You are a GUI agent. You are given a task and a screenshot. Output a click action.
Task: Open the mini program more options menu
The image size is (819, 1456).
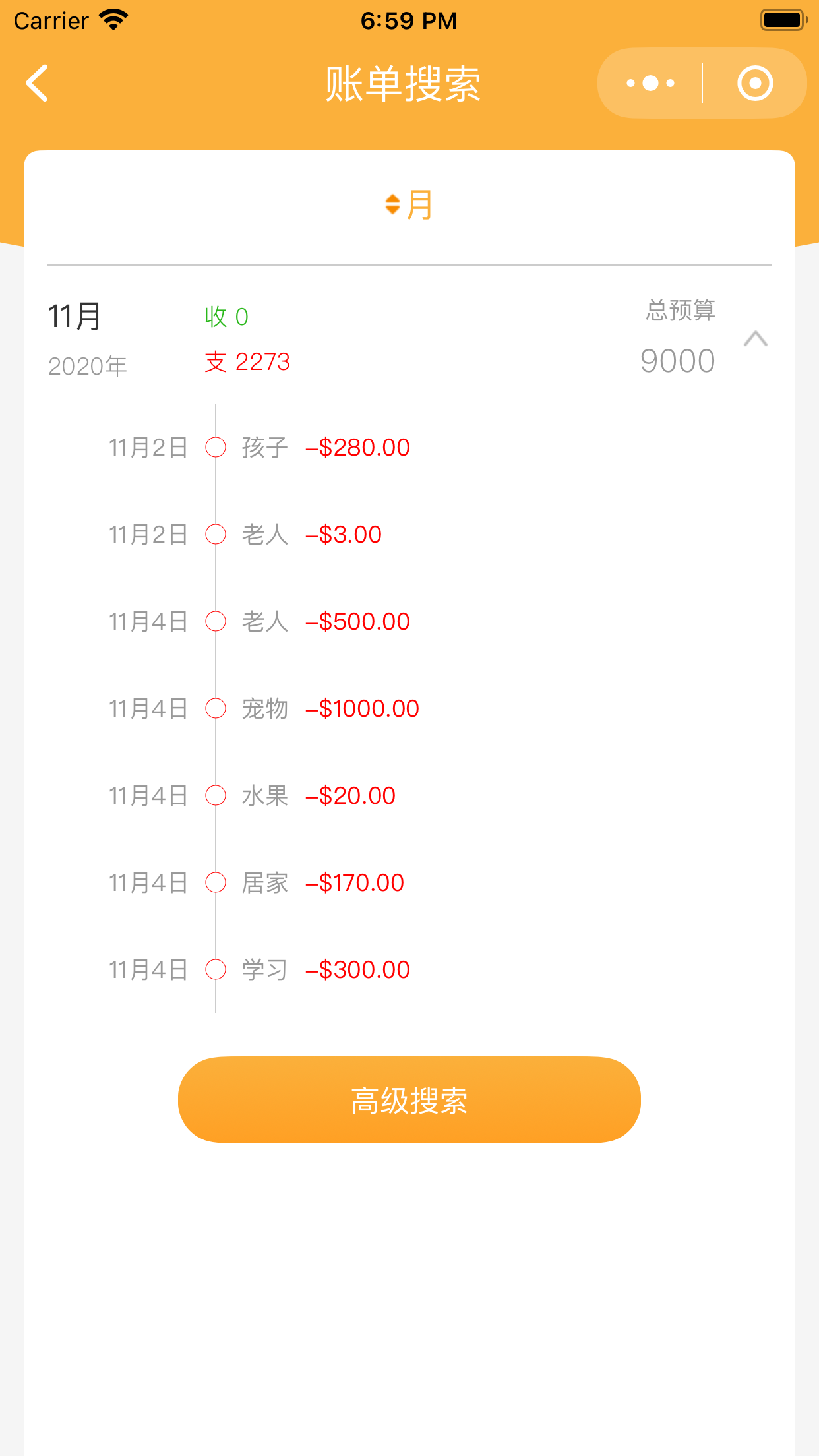tap(650, 83)
